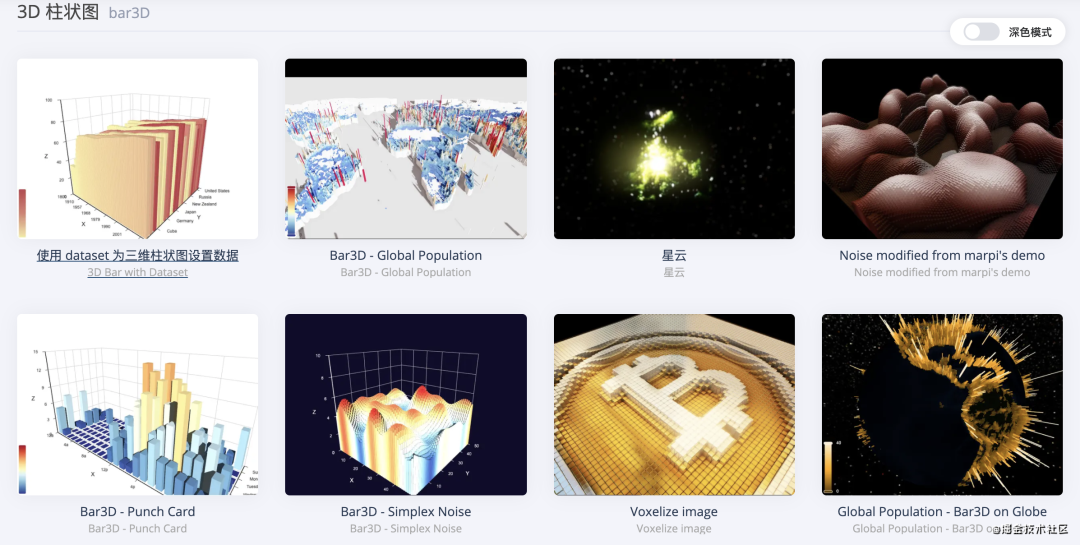The height and width of the screenshot is (545, 1080).
Task: Tap the 使用 dataset 为三维柱状图设置数据 link
Action: pyautogui.click(x=137, y=255)
